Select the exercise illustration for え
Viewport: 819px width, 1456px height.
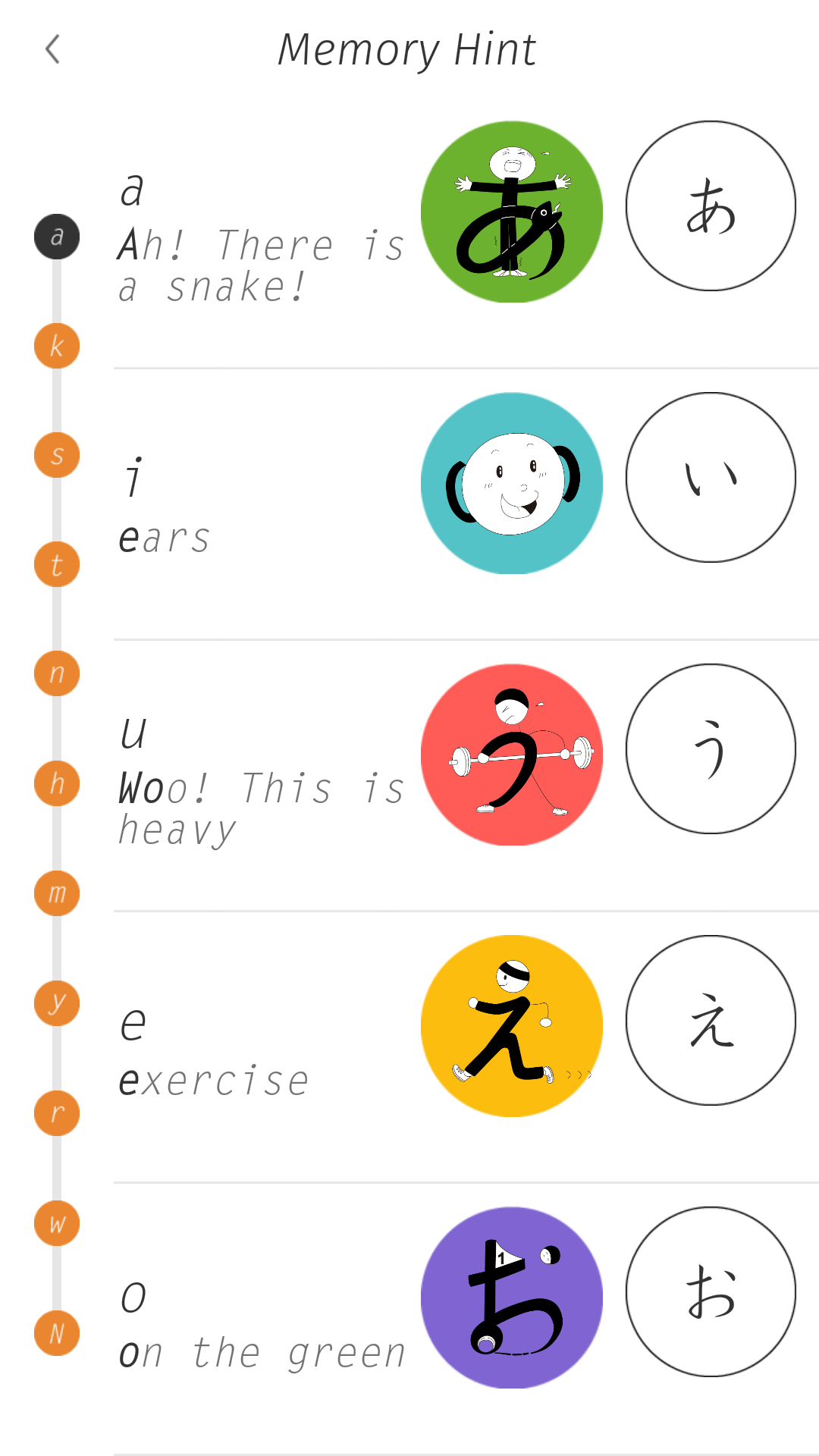coord(511,1025)
